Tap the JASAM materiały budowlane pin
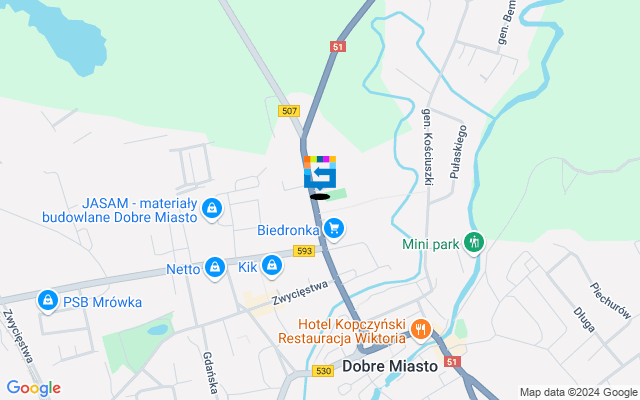Screen dimensions: 640x400 pyautogui.click(x=211, y=208)
